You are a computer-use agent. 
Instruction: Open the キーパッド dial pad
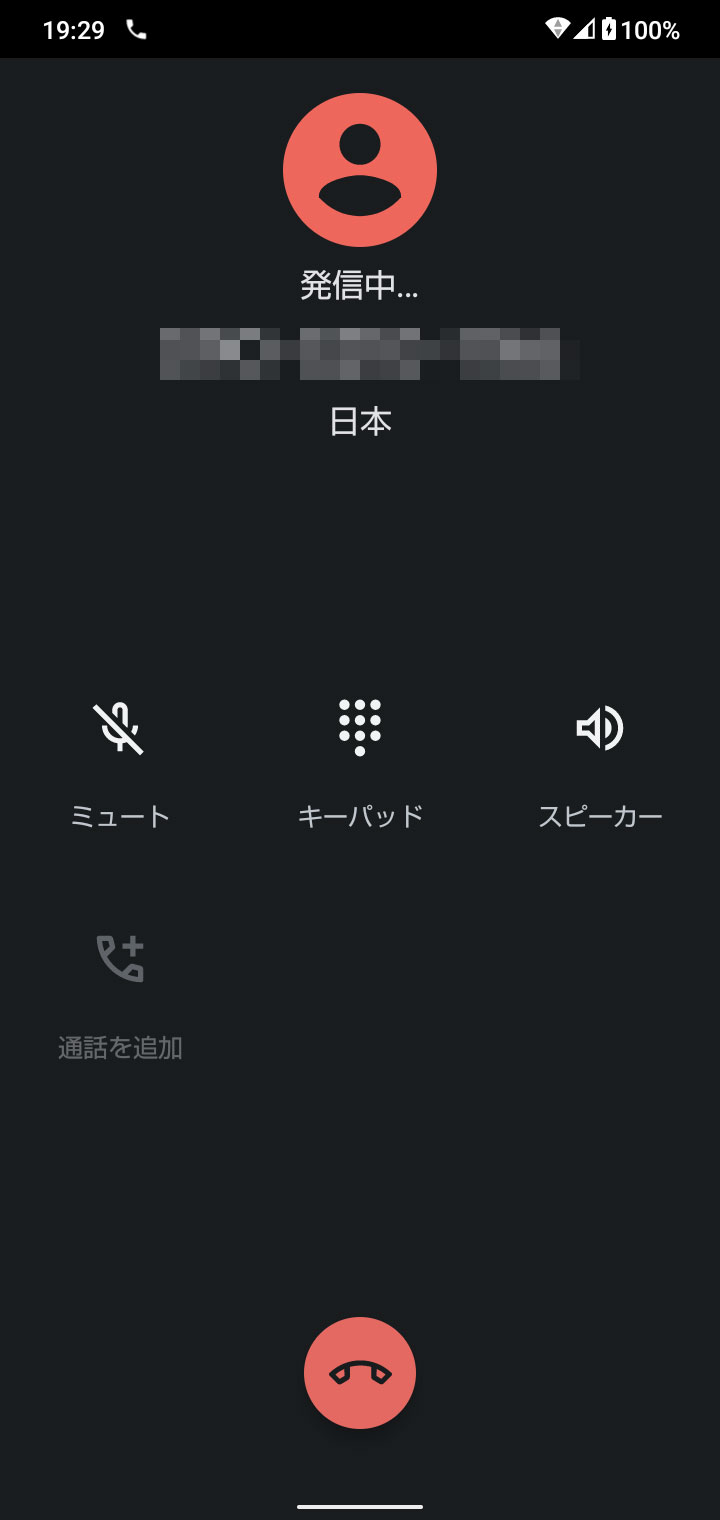pos(360,729)
